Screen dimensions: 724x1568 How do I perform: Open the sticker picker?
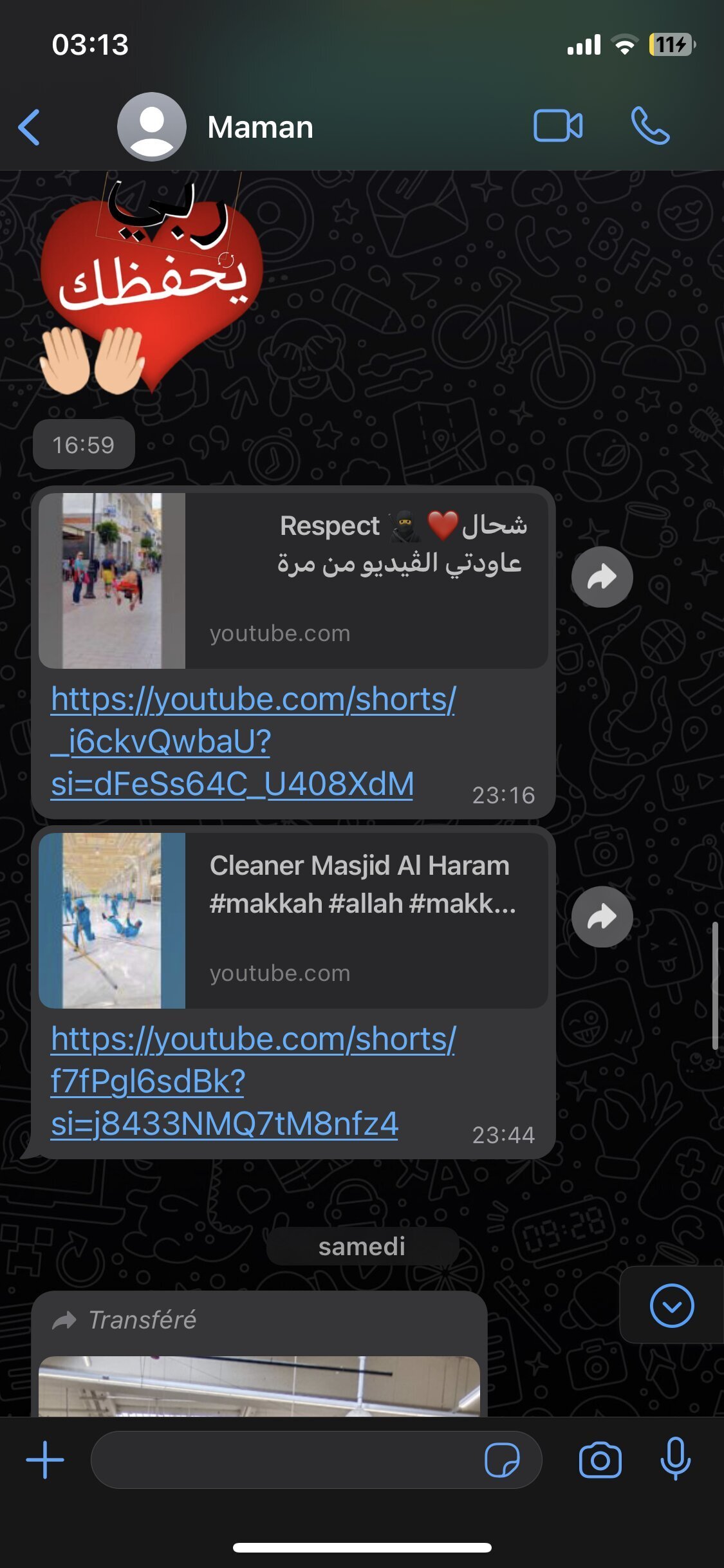(x=502, y=1459)
